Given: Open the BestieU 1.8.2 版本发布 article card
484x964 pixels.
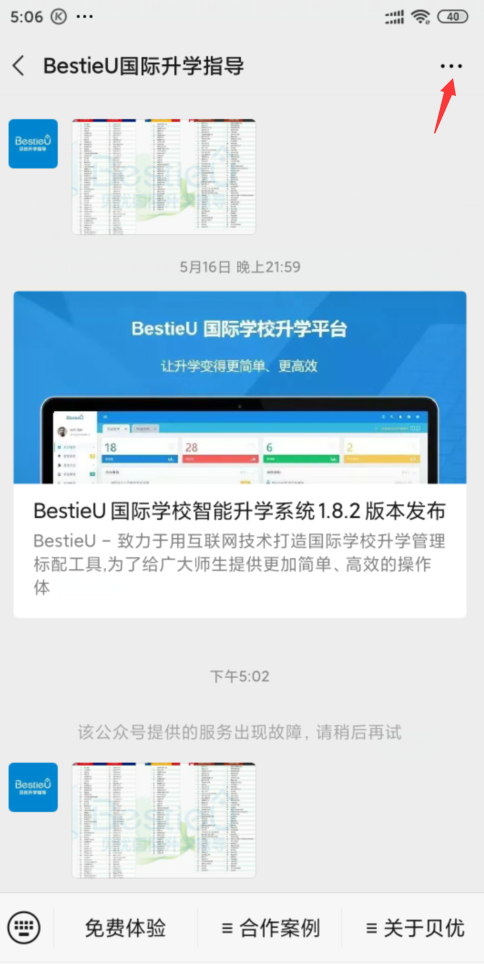Looking at the screenshot, I should (240, 454).
